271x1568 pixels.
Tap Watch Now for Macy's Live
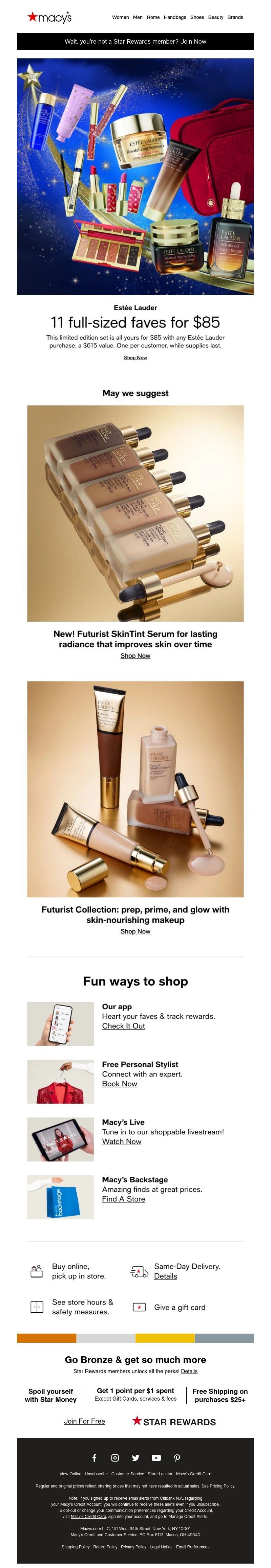[121, 1141]
